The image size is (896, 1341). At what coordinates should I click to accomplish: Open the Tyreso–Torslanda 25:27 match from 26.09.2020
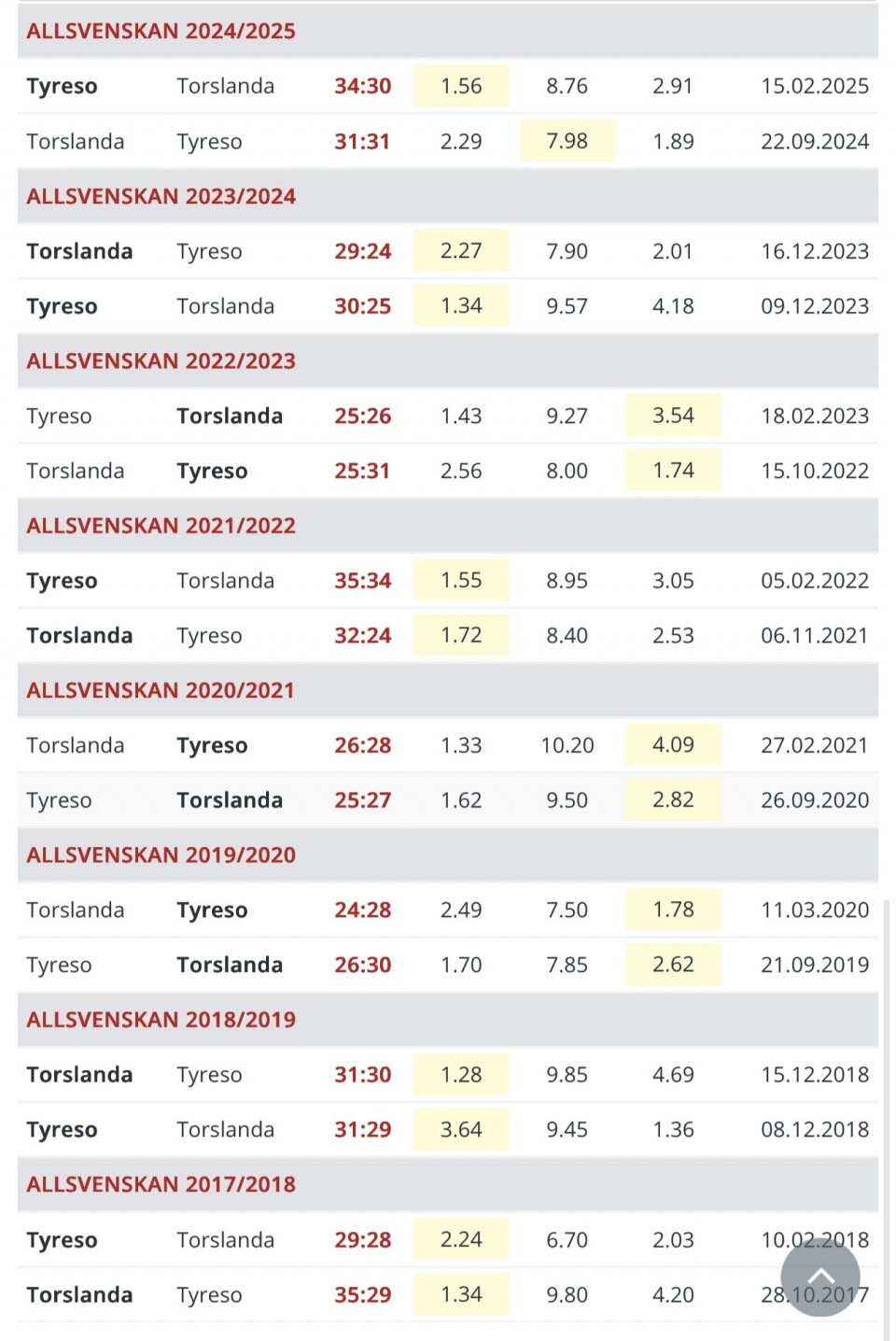click(x=362, y=800)
